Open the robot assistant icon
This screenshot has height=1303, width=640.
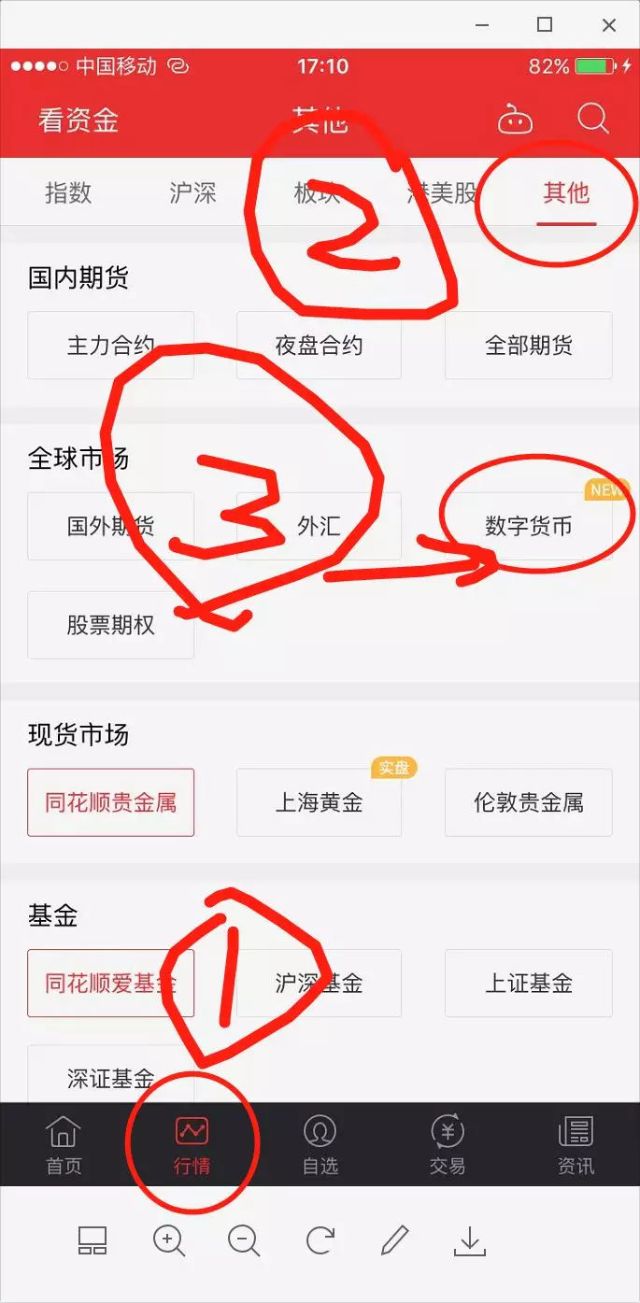(x=515, y=121)
